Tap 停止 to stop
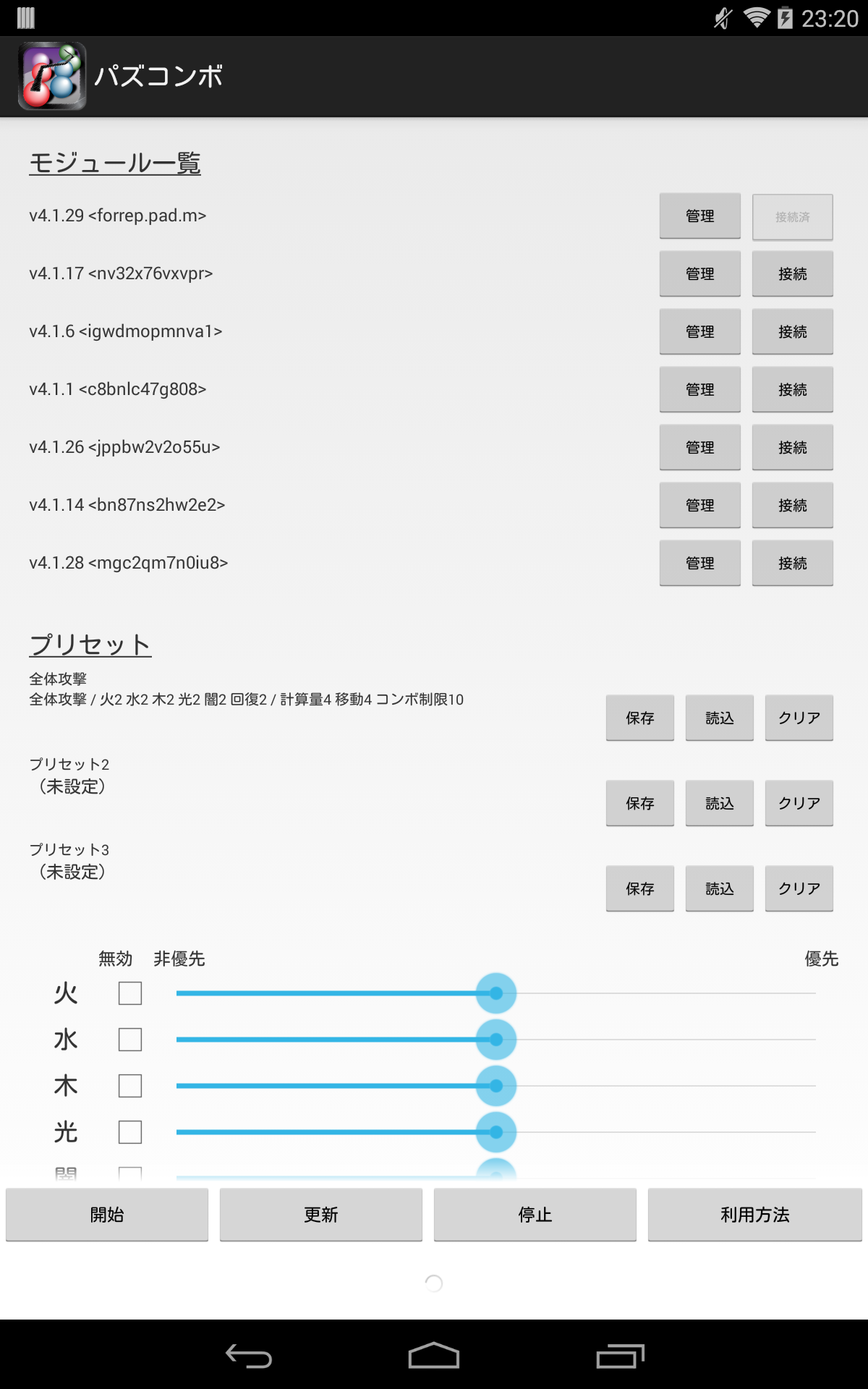868x1389 pixels. [535, 1215]
